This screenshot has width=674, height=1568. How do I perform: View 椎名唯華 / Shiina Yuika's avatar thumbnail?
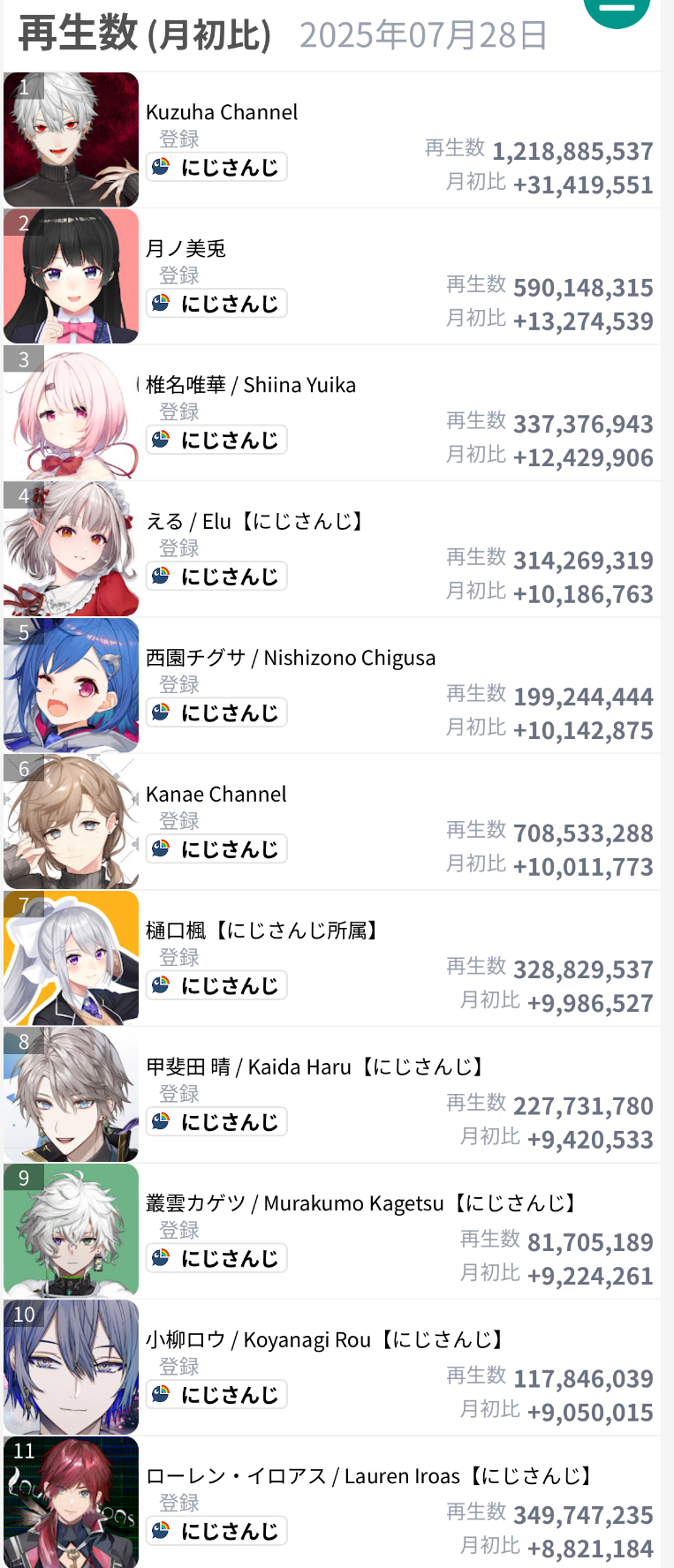pos(72,412)
